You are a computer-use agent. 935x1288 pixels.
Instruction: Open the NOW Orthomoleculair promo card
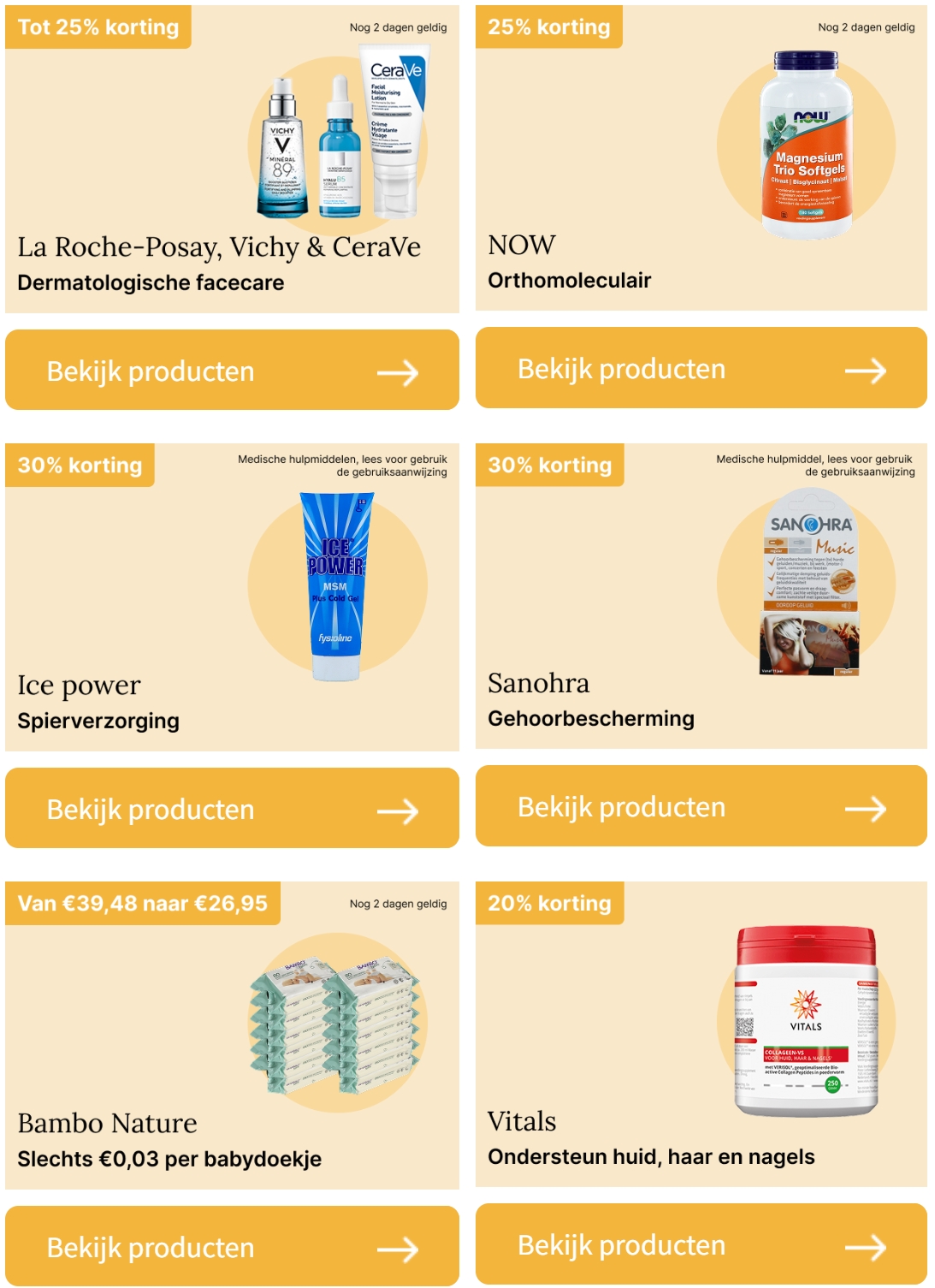tap(701, 158)
